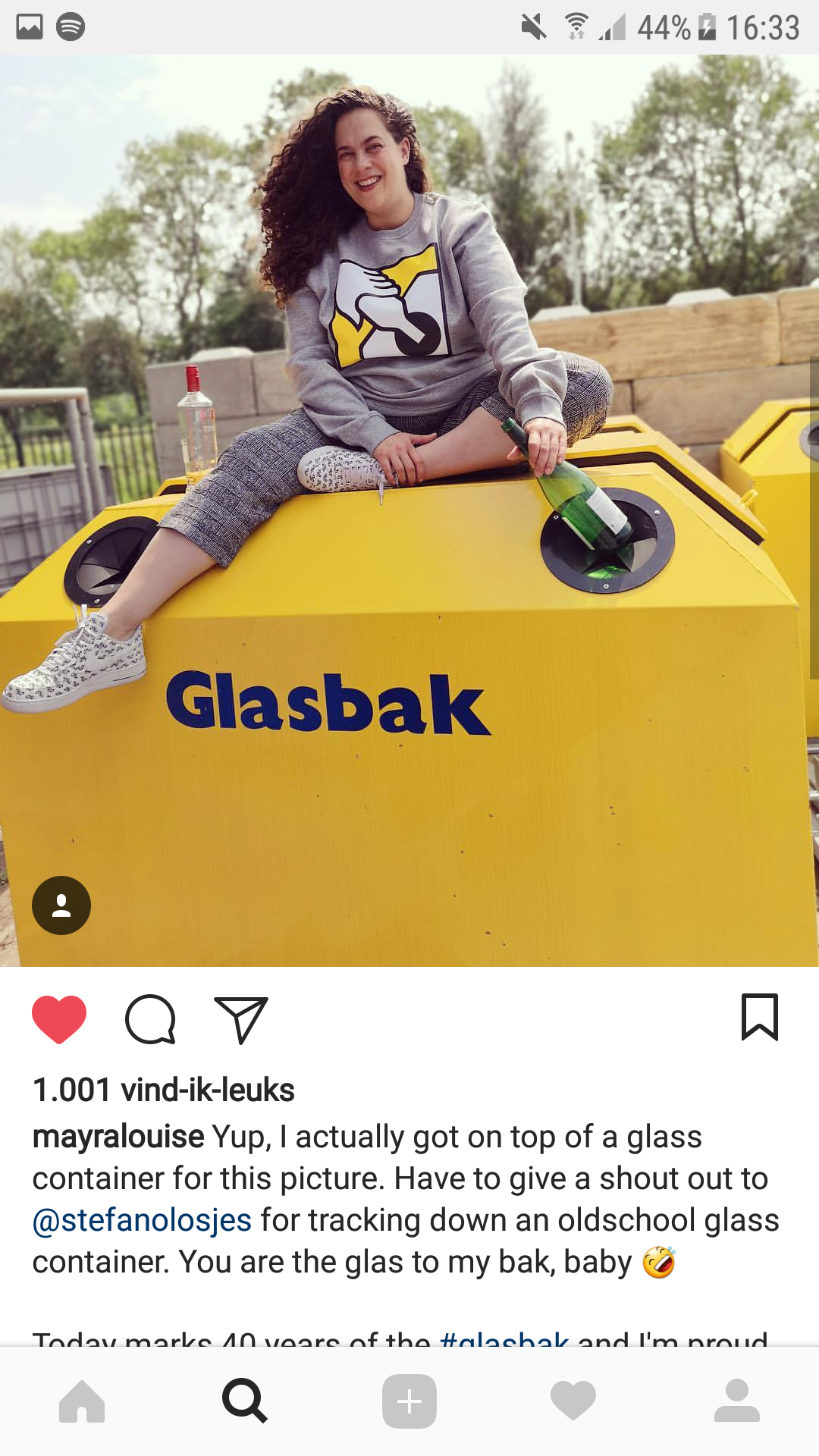Open the #glasbak hashtag
The width and height of the screenshot is (819, 1456).
coord(504,1339)
